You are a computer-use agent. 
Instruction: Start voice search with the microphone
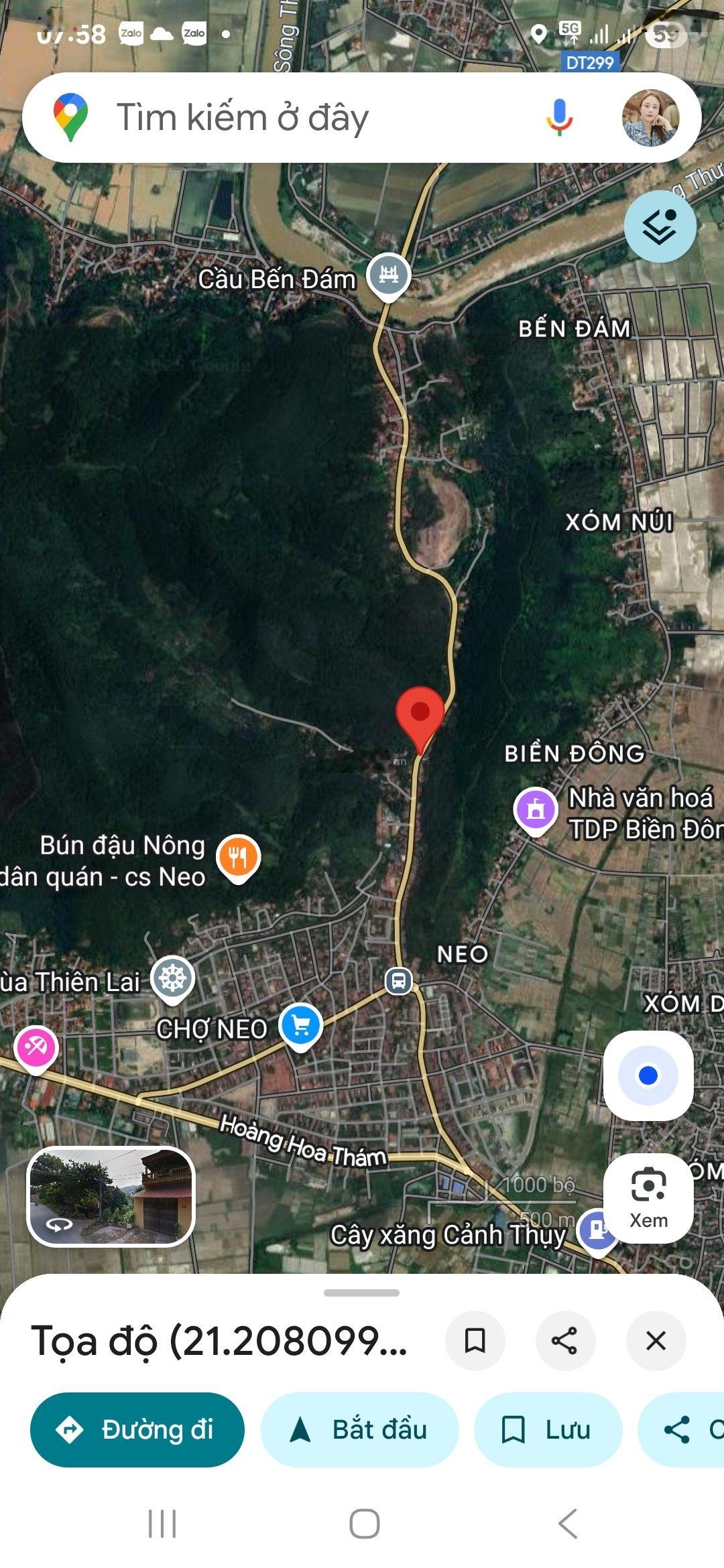pos(559,118)
